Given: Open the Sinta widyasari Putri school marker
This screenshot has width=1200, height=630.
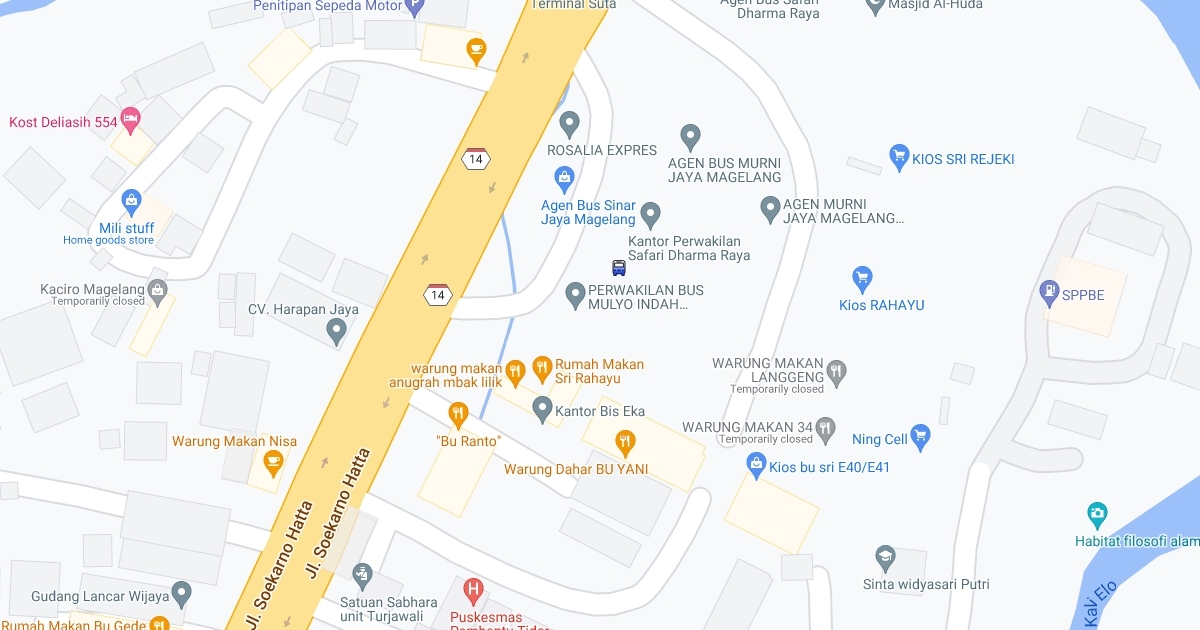Looking at the screenshot, I should coord(885,558).
